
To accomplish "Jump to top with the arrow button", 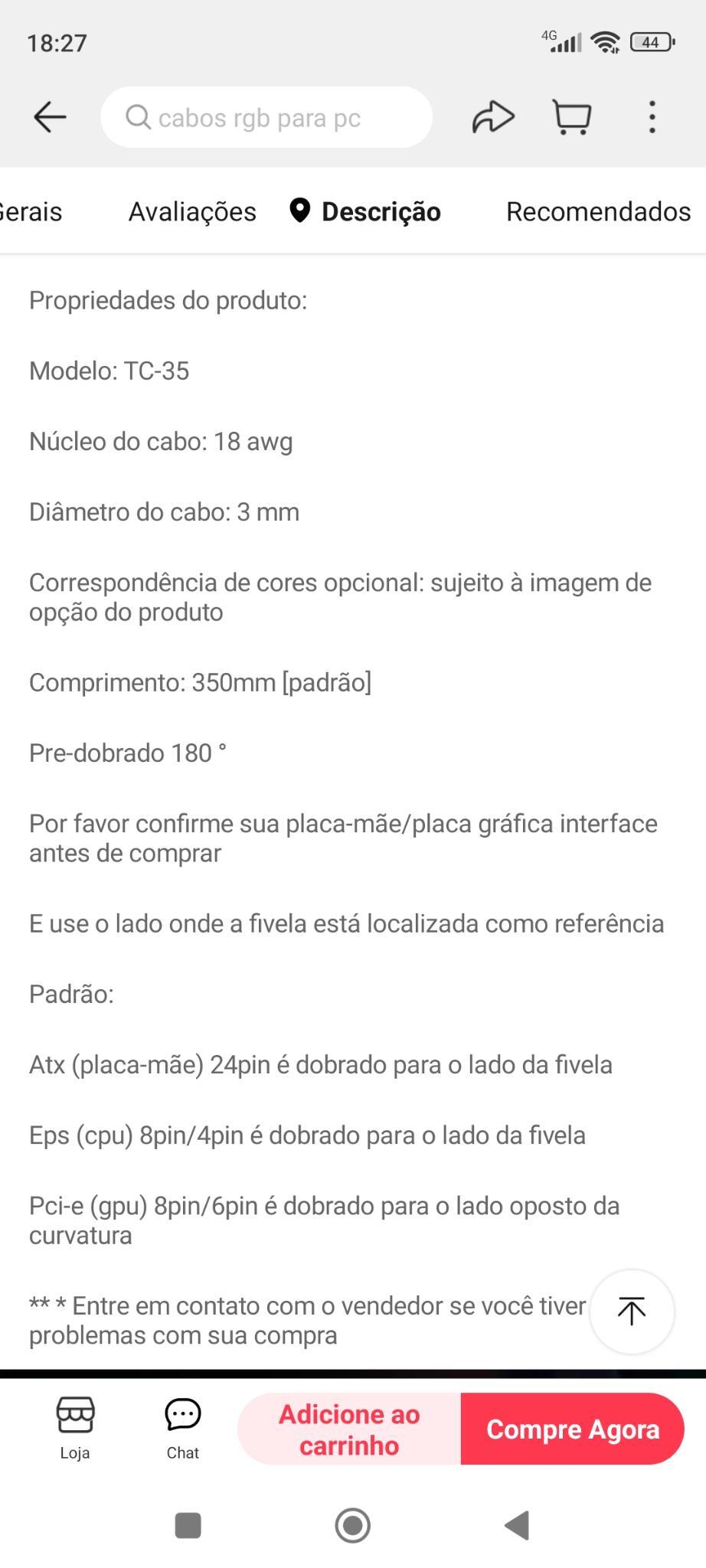I will 632,1311.
